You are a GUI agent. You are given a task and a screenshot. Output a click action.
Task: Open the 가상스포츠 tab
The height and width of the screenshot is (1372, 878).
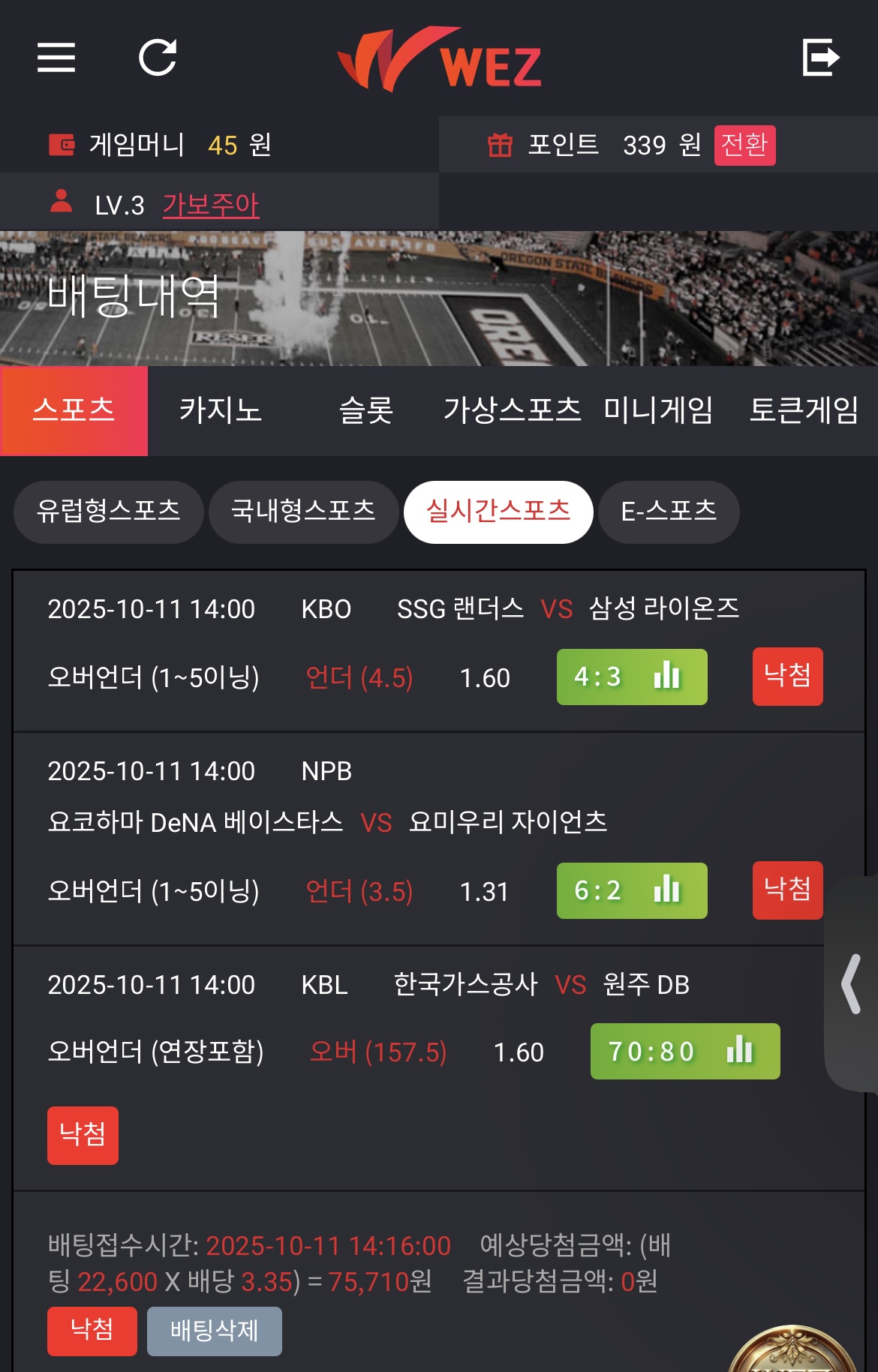[512, 410]
